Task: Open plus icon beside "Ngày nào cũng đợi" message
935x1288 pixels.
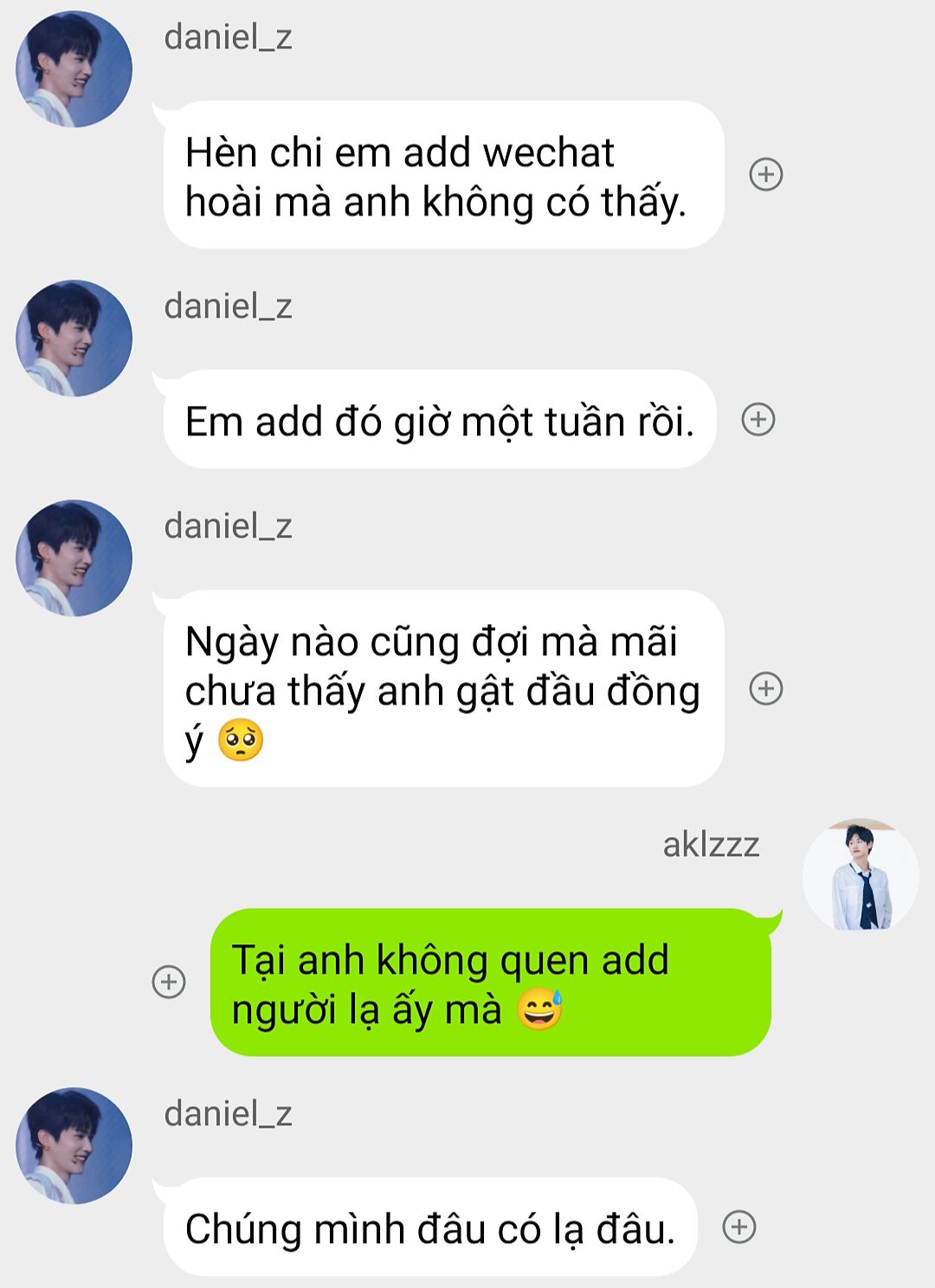Action: [x=765, y=689]
